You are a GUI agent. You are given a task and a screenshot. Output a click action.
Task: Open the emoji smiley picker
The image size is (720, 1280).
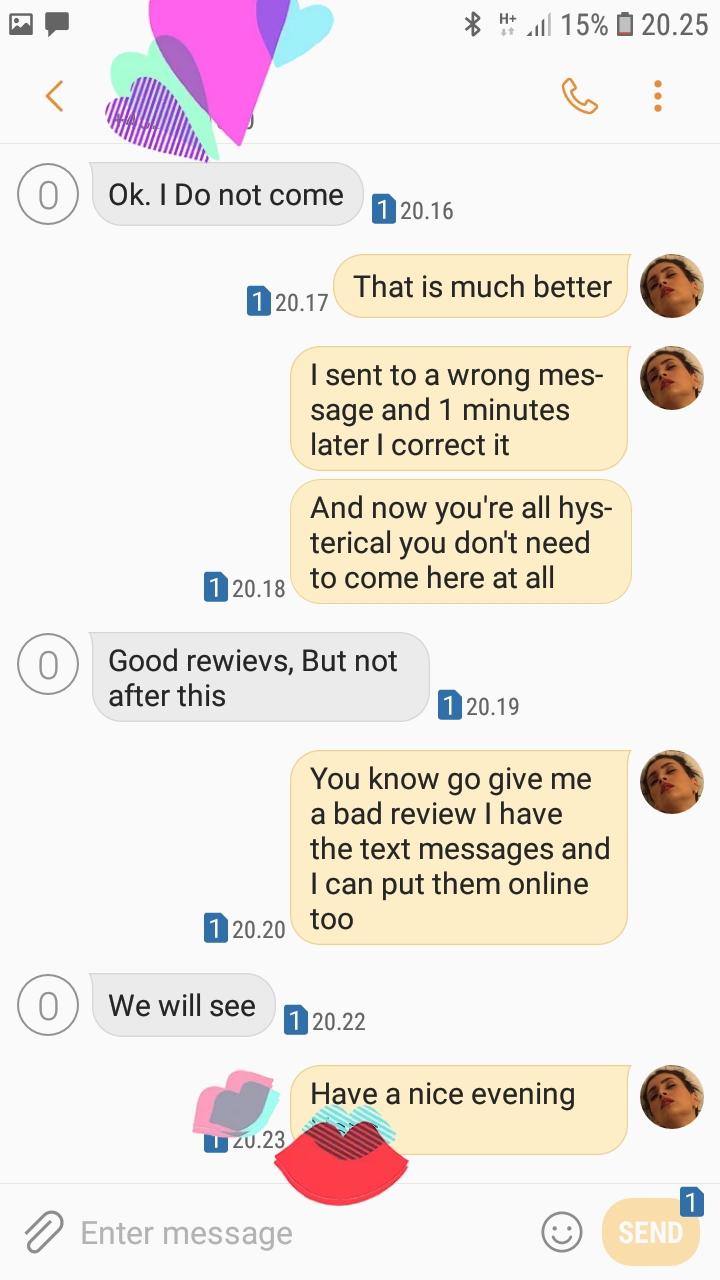click(x=562, y=1232)
